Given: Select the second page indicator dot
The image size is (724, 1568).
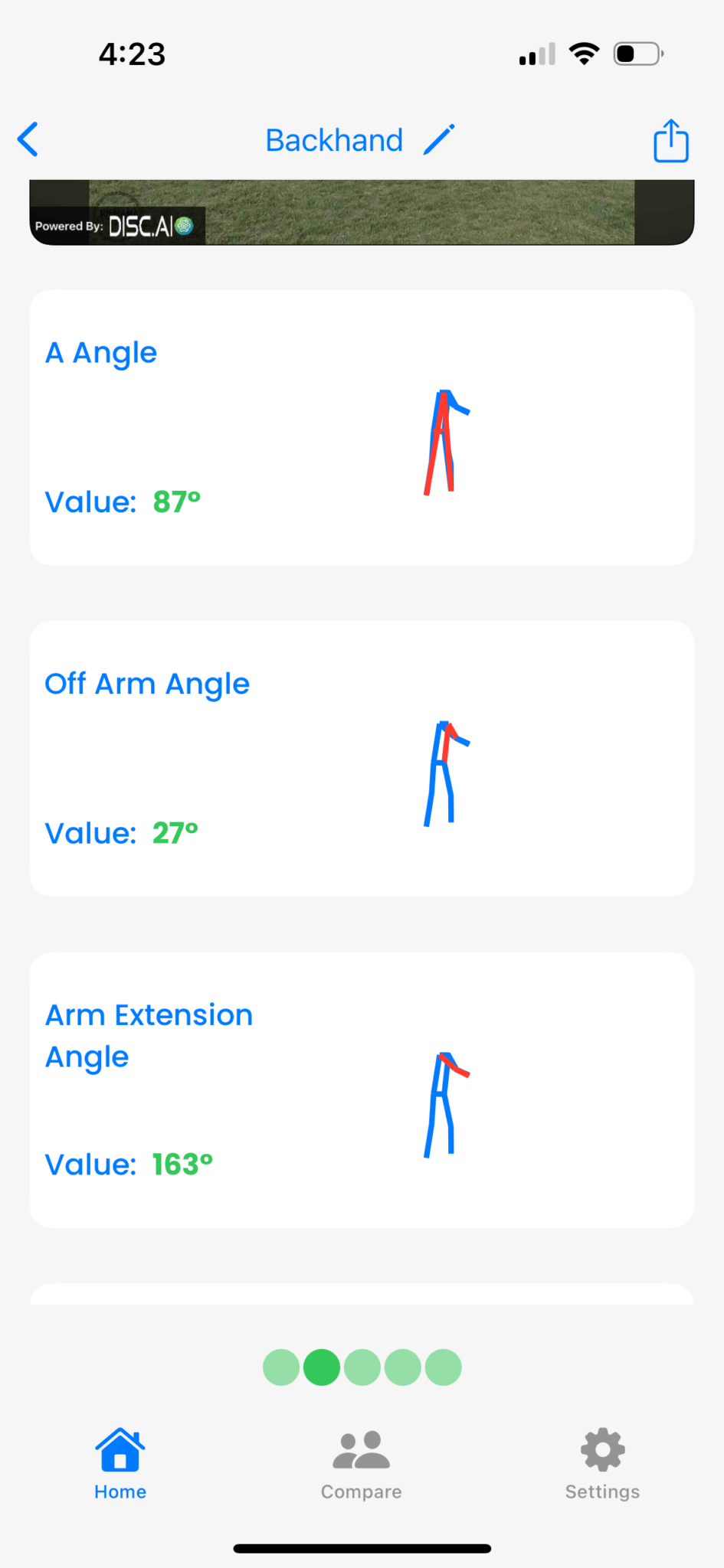Looking at the screenshot, I should coord(321,1366).
